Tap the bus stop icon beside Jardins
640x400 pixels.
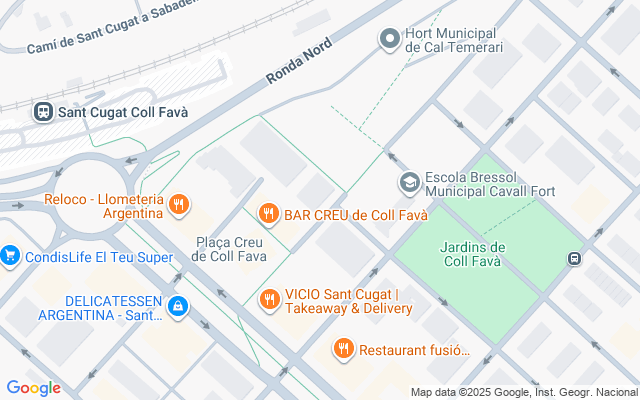[x=576, y=258]
